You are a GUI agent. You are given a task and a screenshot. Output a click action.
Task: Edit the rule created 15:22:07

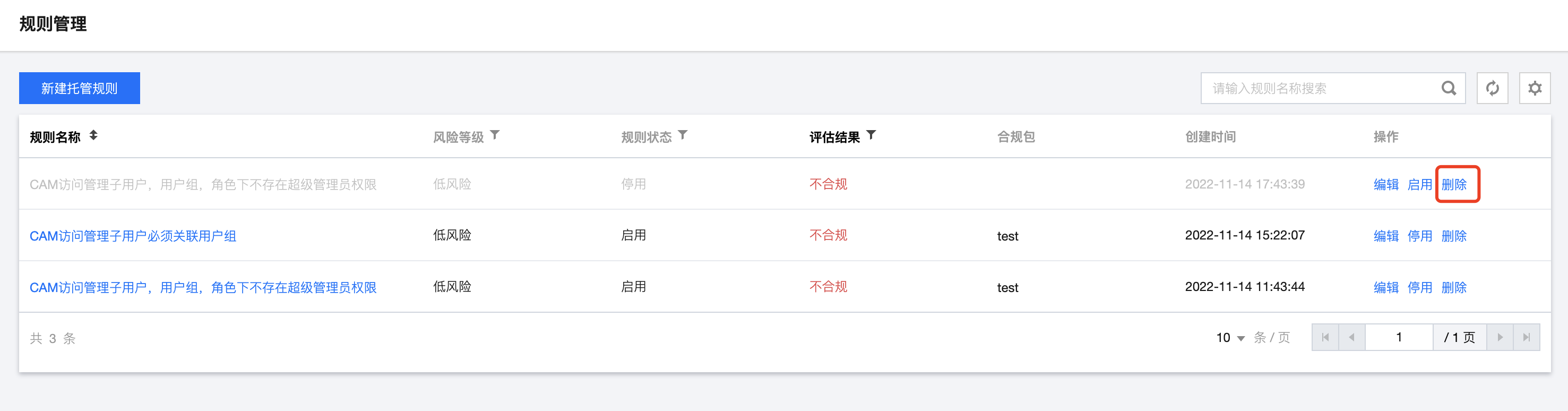pyautogui.click(x=1385, y=236)
